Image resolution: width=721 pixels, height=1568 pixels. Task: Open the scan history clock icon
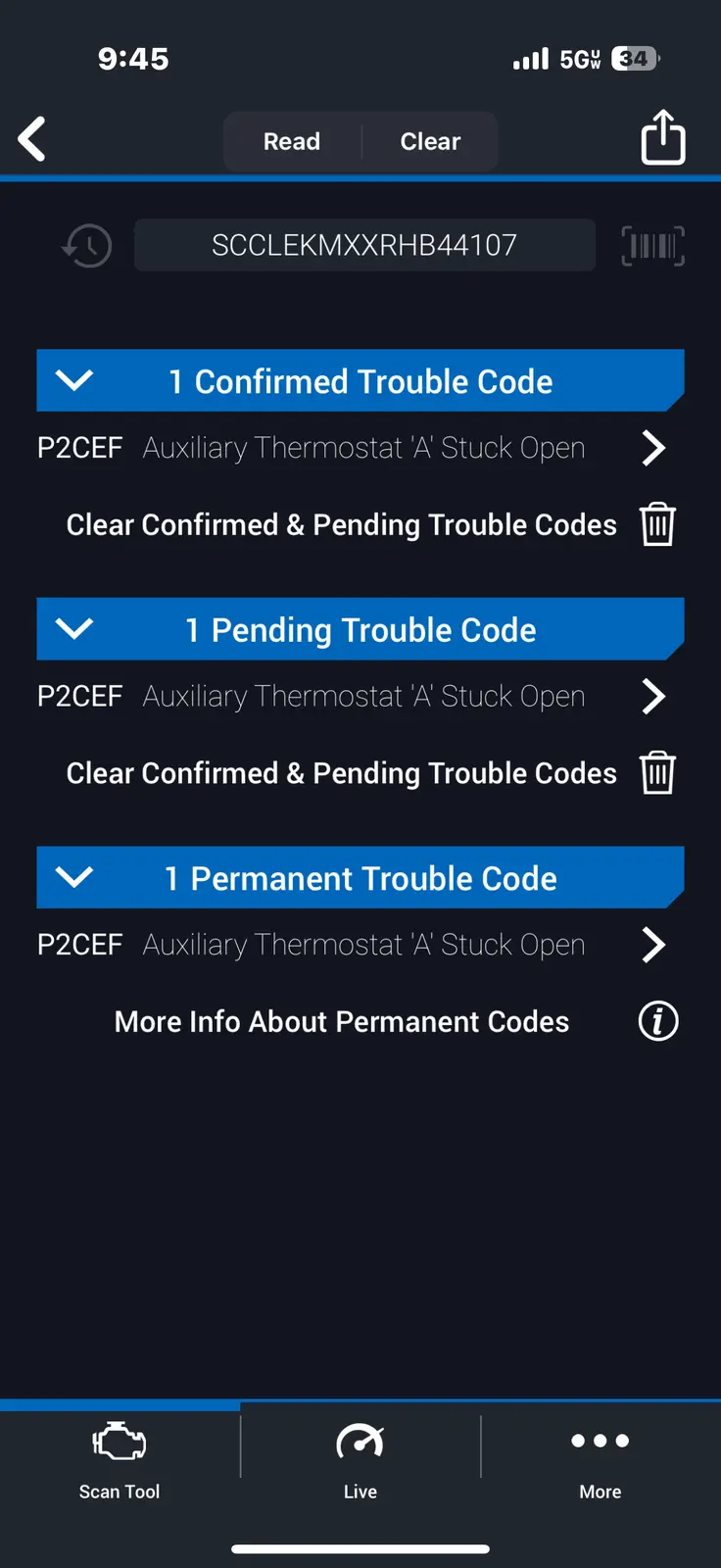click(87, 246)
